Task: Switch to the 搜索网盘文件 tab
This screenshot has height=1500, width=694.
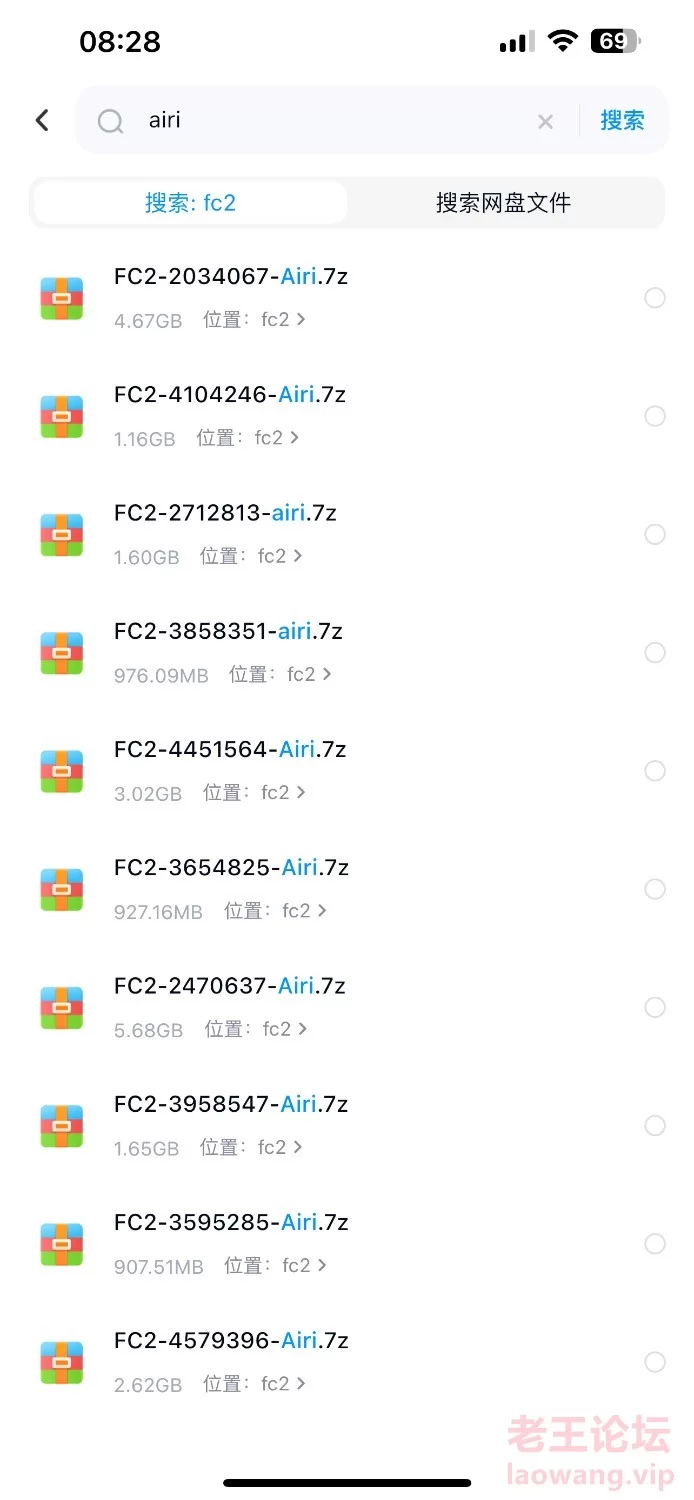Action: [x=503, y=203]
